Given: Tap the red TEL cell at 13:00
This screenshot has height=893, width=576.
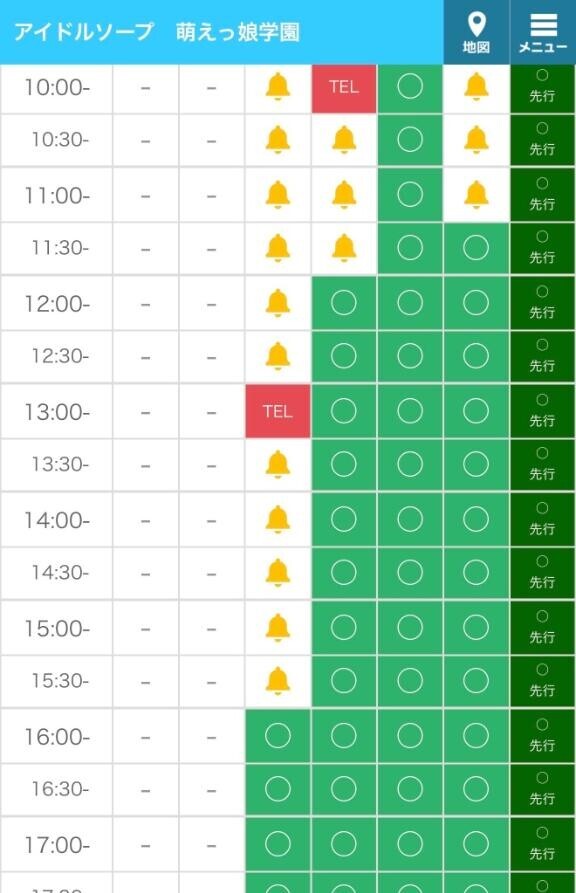Looking at the screenshot, I should point(278,411).
